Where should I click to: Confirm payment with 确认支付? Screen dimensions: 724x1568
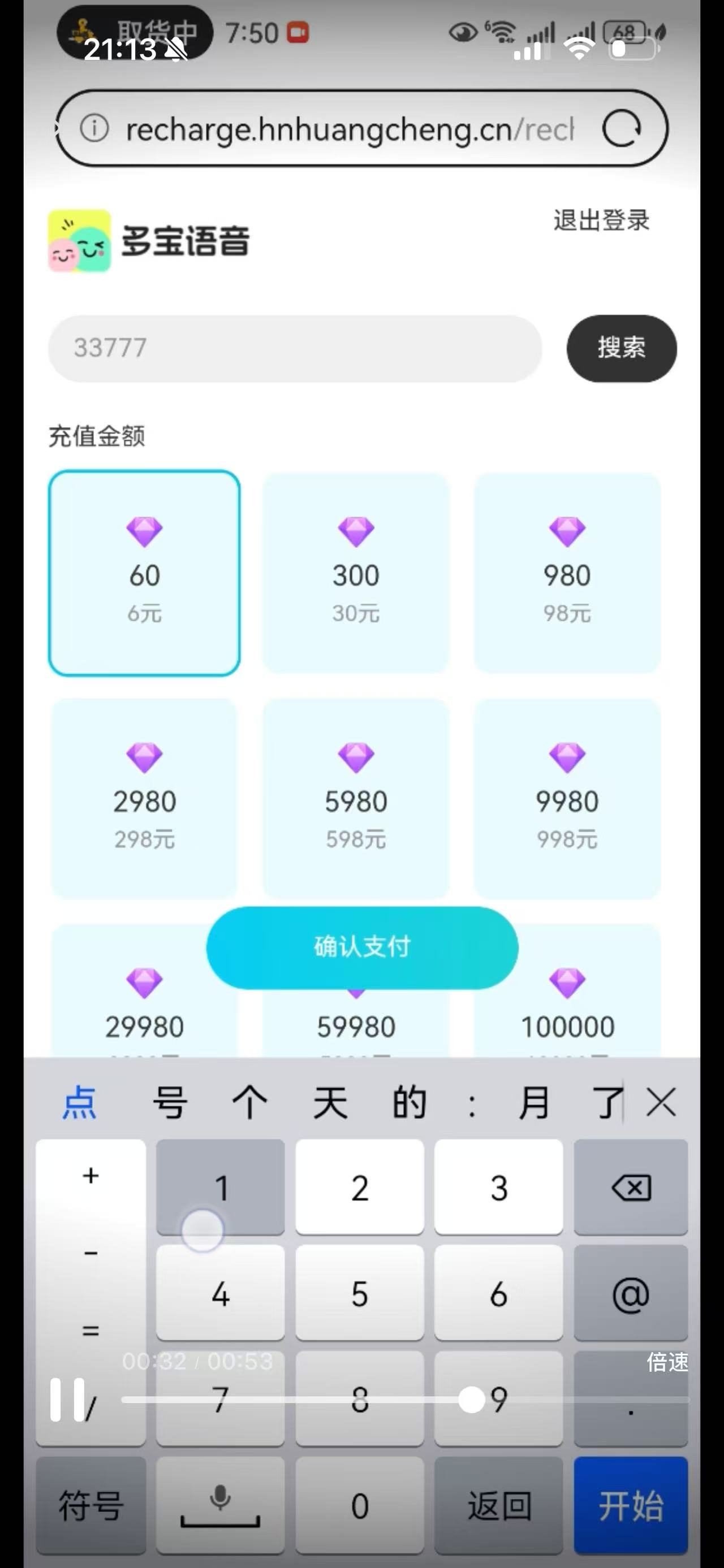(x=361, y=947)
